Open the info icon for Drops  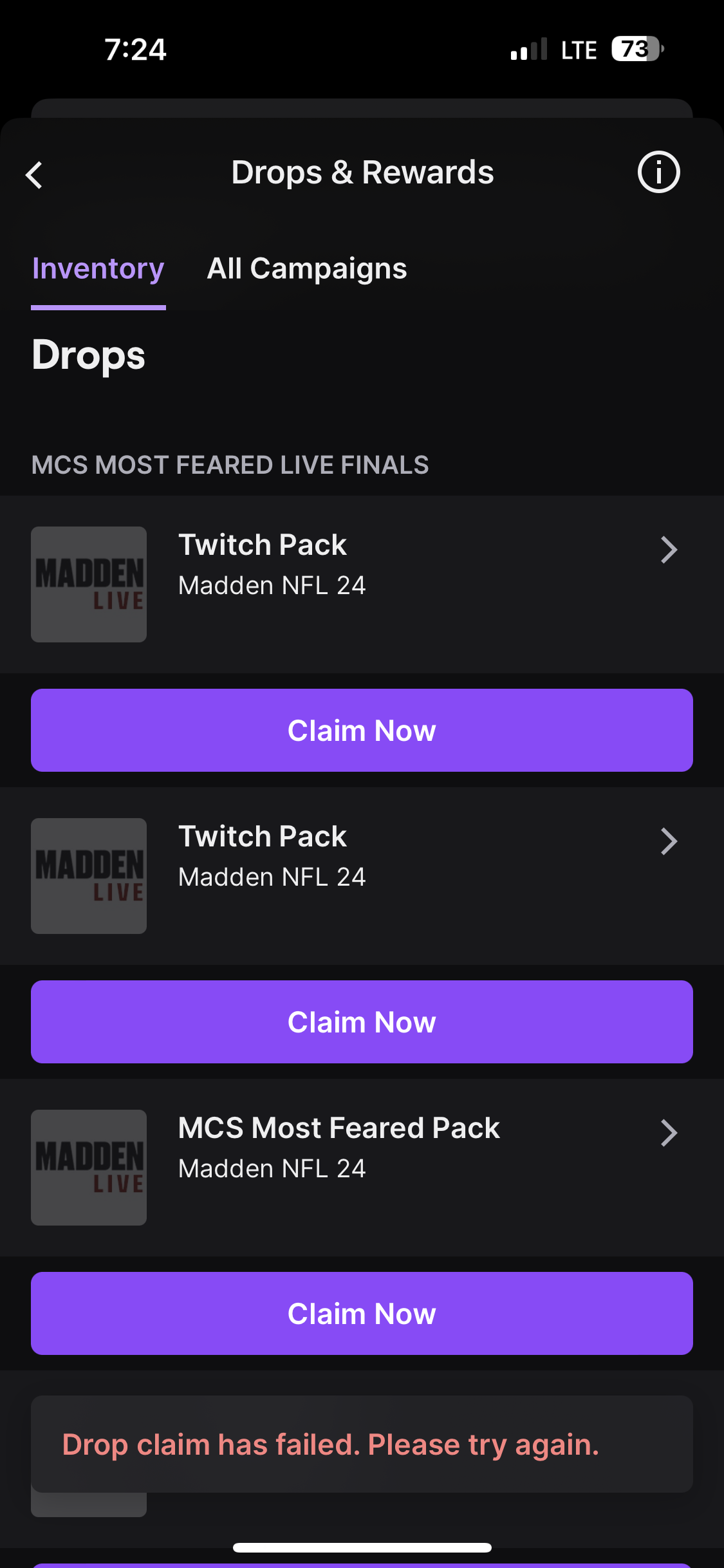658,173
